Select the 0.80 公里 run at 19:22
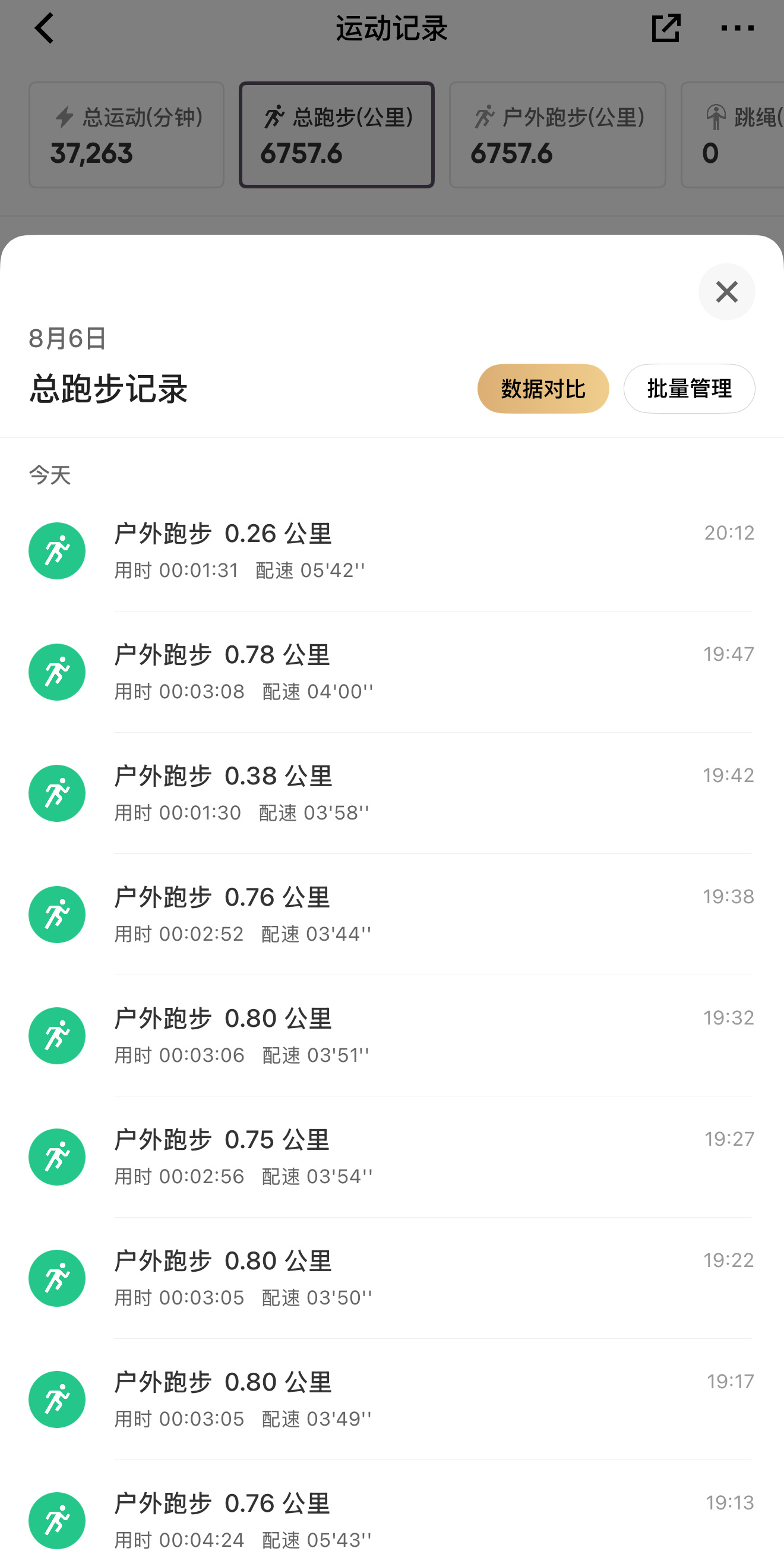This screenshot has height=1554, width=784. (392, 1278)
